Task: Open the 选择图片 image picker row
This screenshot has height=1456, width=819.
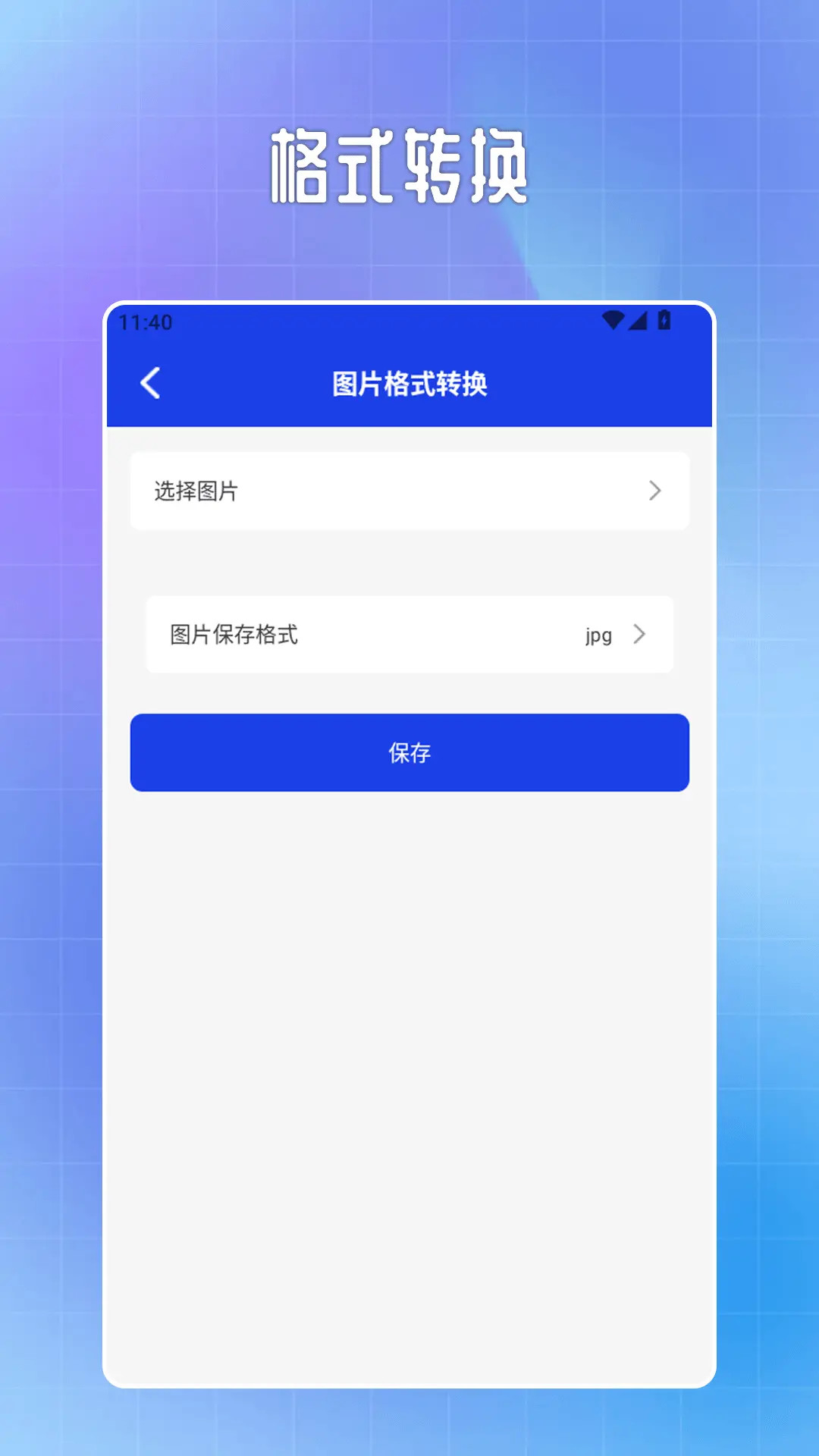Action: [x=409, y=491]
